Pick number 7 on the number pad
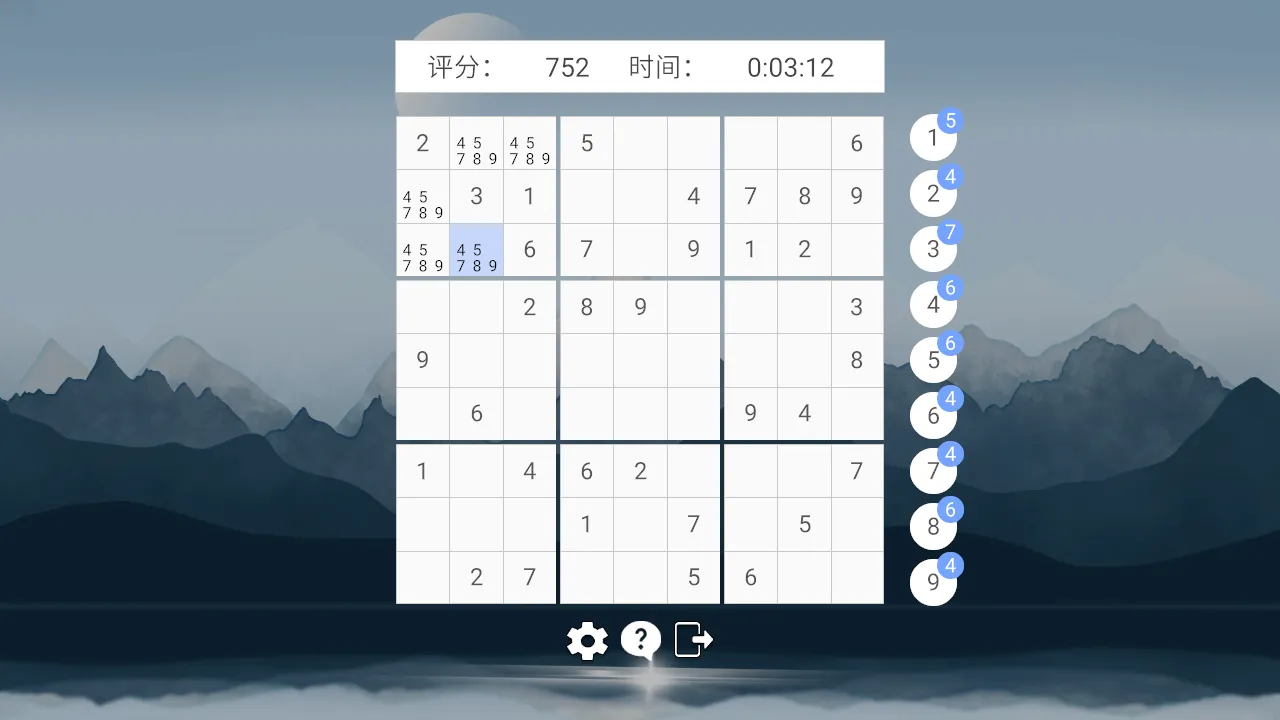1280x720 pixels. [x=933, y=471]
